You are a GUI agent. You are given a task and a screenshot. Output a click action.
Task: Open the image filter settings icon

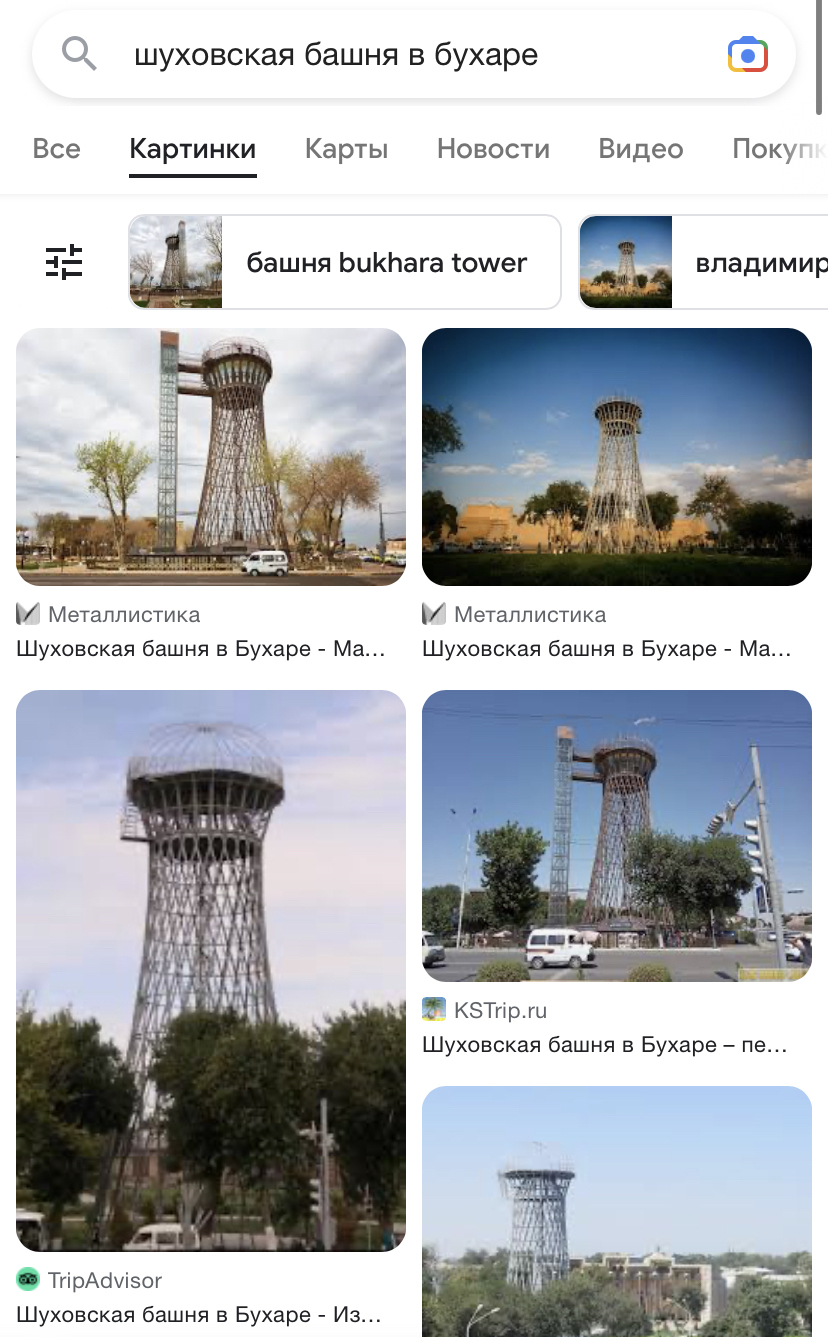[x=65, y=262]
